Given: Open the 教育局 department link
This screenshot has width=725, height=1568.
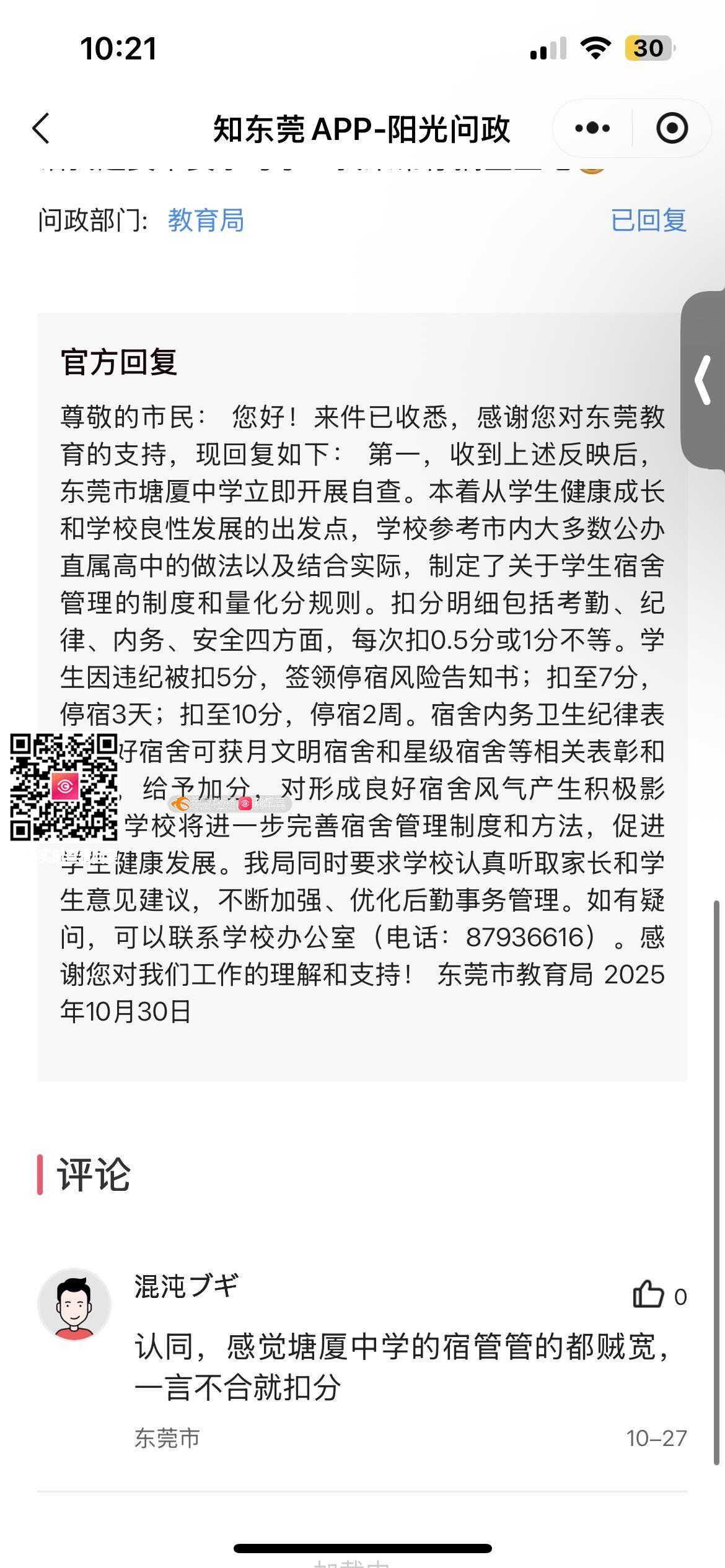Looking at the screenshot, I should click(x=206, y=220).
